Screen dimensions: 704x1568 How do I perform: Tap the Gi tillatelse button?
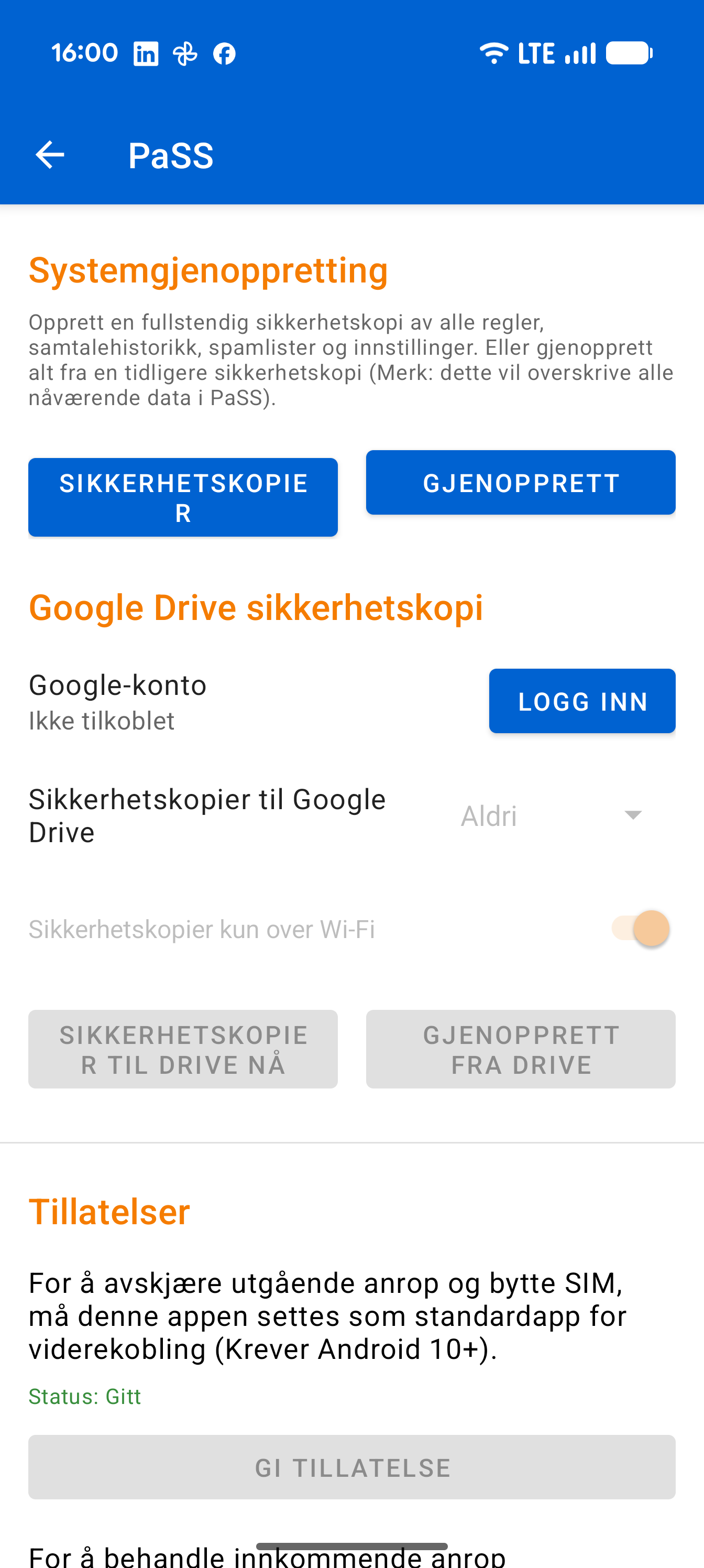pyautogui.click(x=351, y=1467)
